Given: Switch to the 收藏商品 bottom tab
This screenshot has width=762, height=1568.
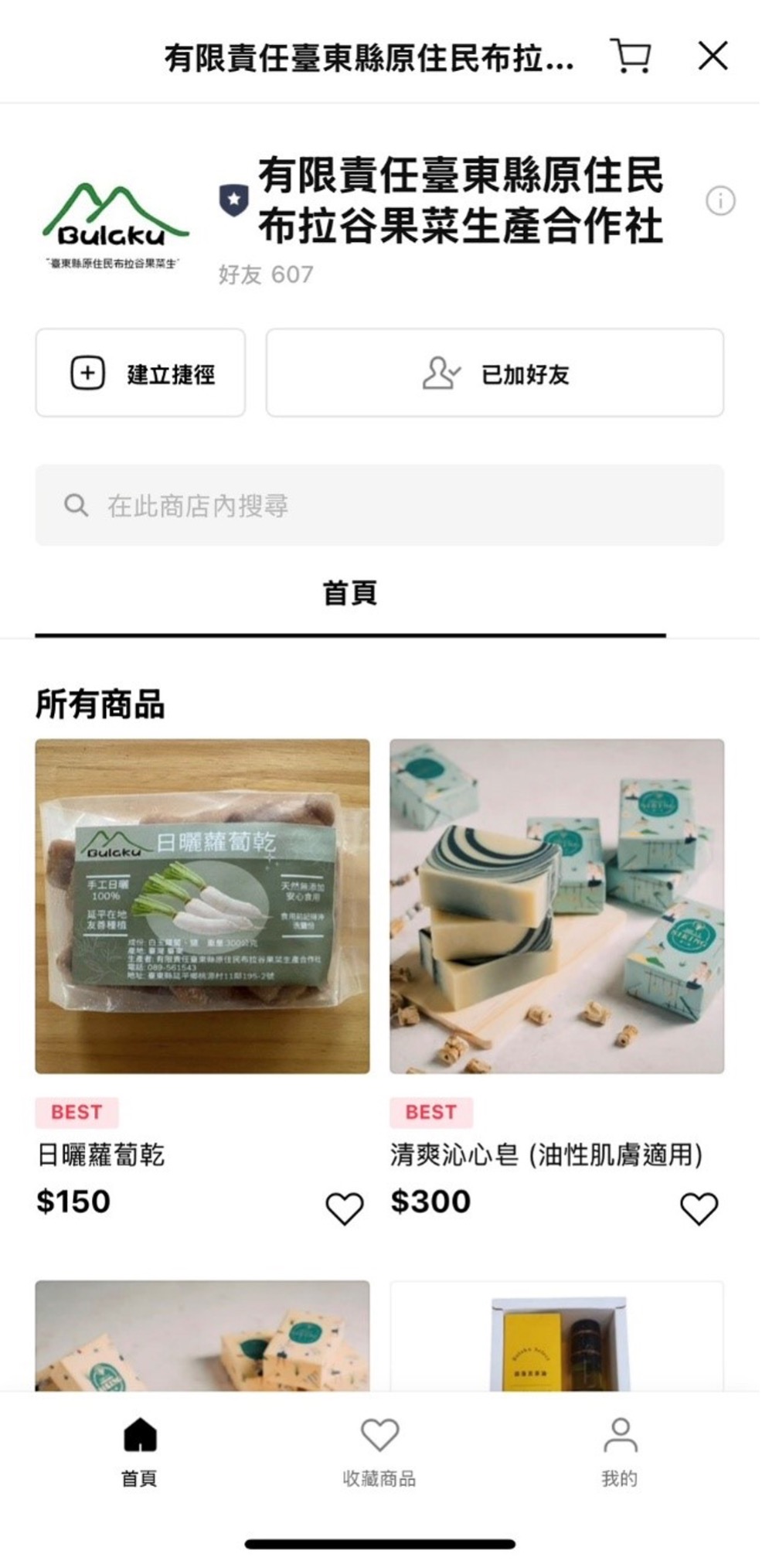Looking at the screenshot, I should pyautogui.click(x=379, y=1451).
